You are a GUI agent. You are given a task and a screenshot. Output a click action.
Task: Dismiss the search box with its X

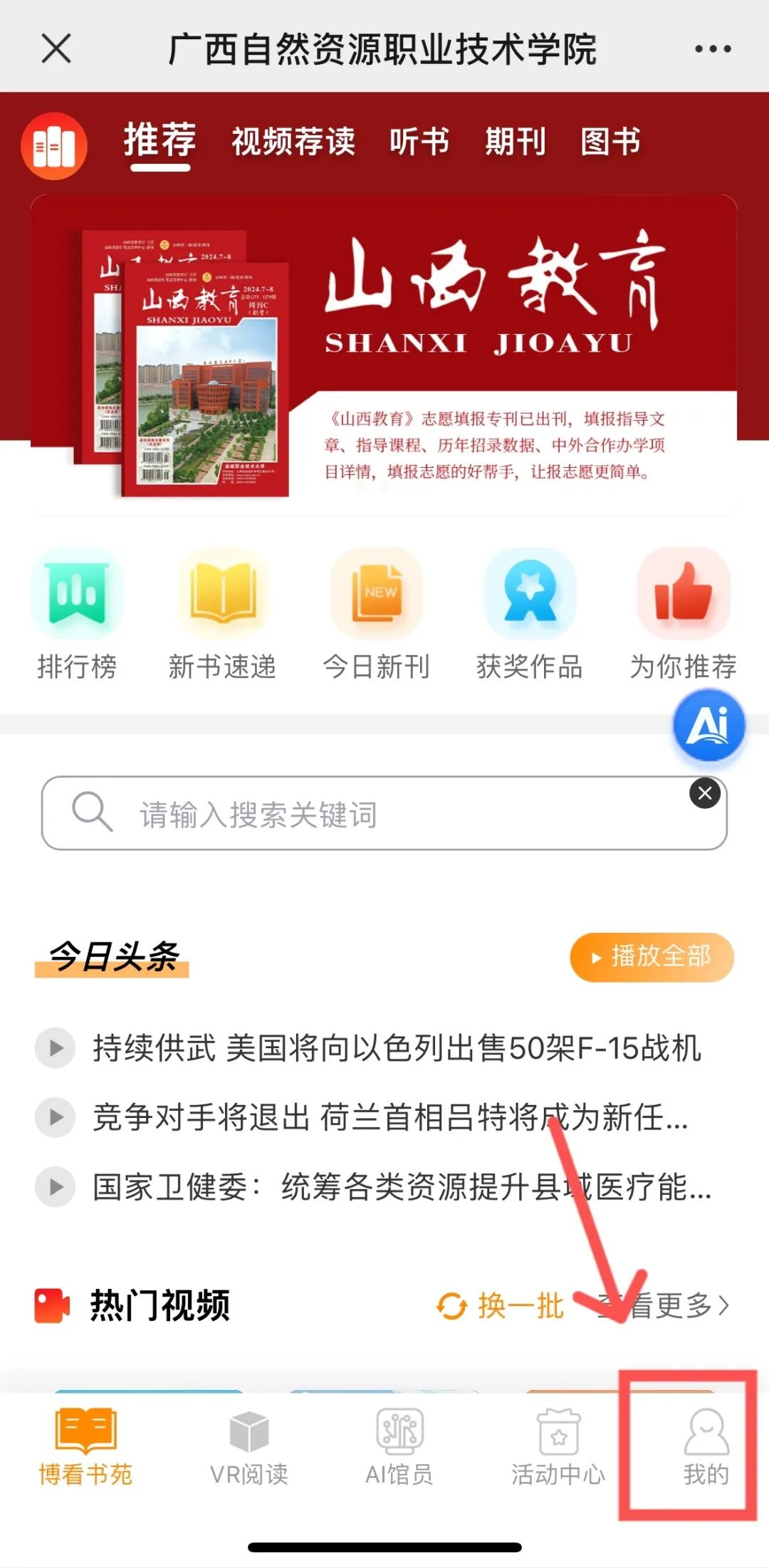(x=705, y=793)
